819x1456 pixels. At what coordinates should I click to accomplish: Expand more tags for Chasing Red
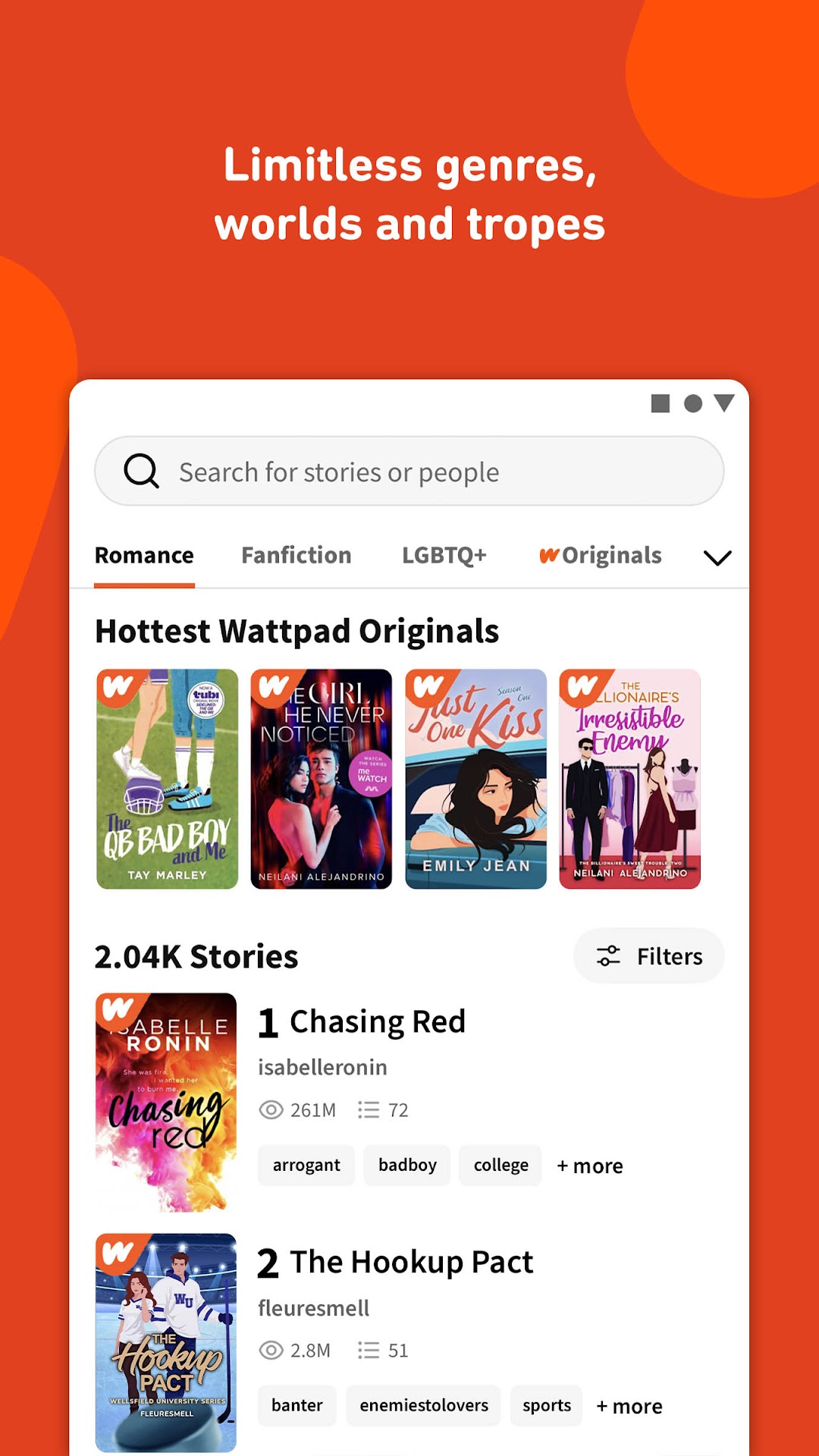coord(590,1166)
